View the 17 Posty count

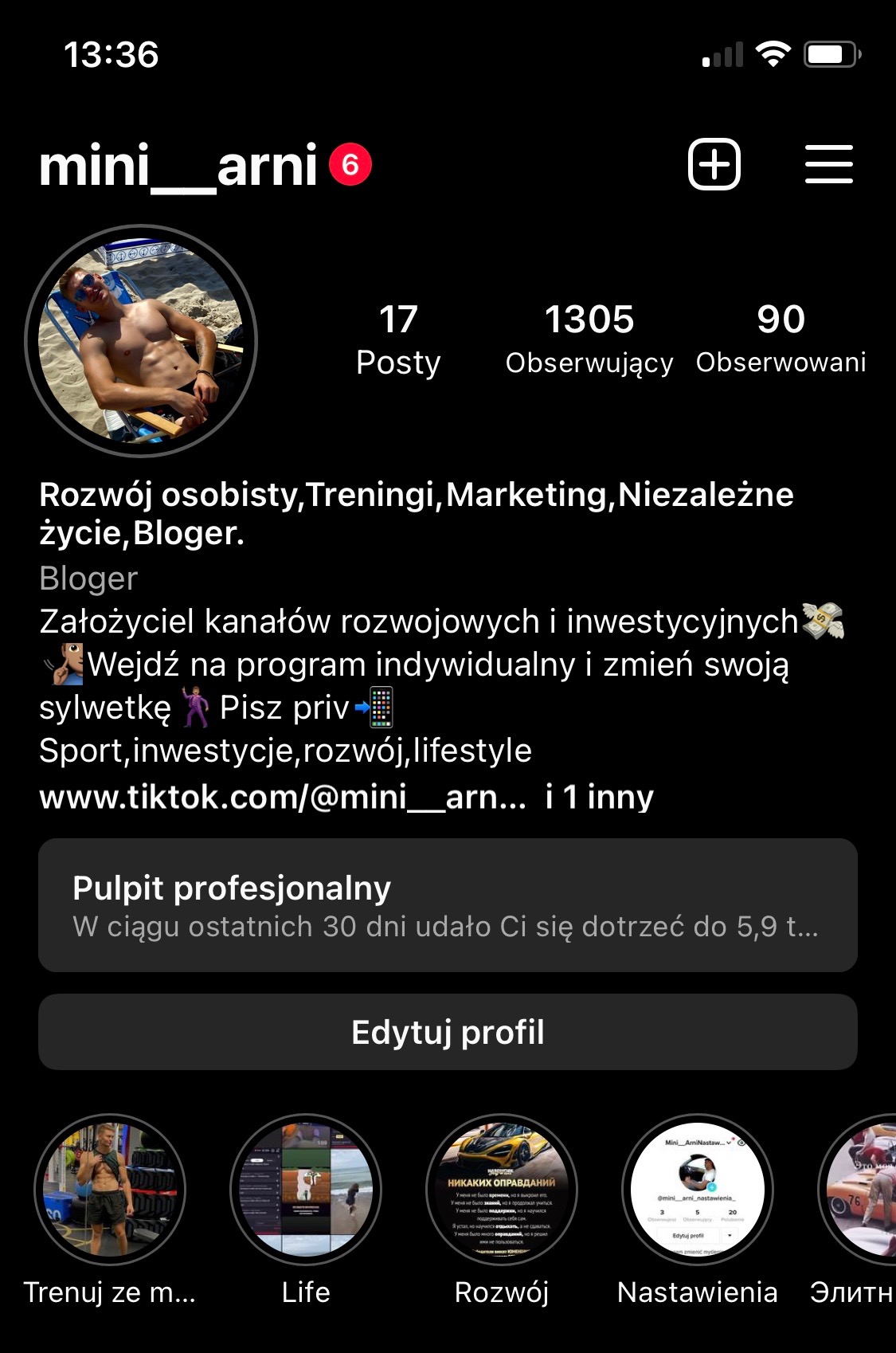(397, 339)
